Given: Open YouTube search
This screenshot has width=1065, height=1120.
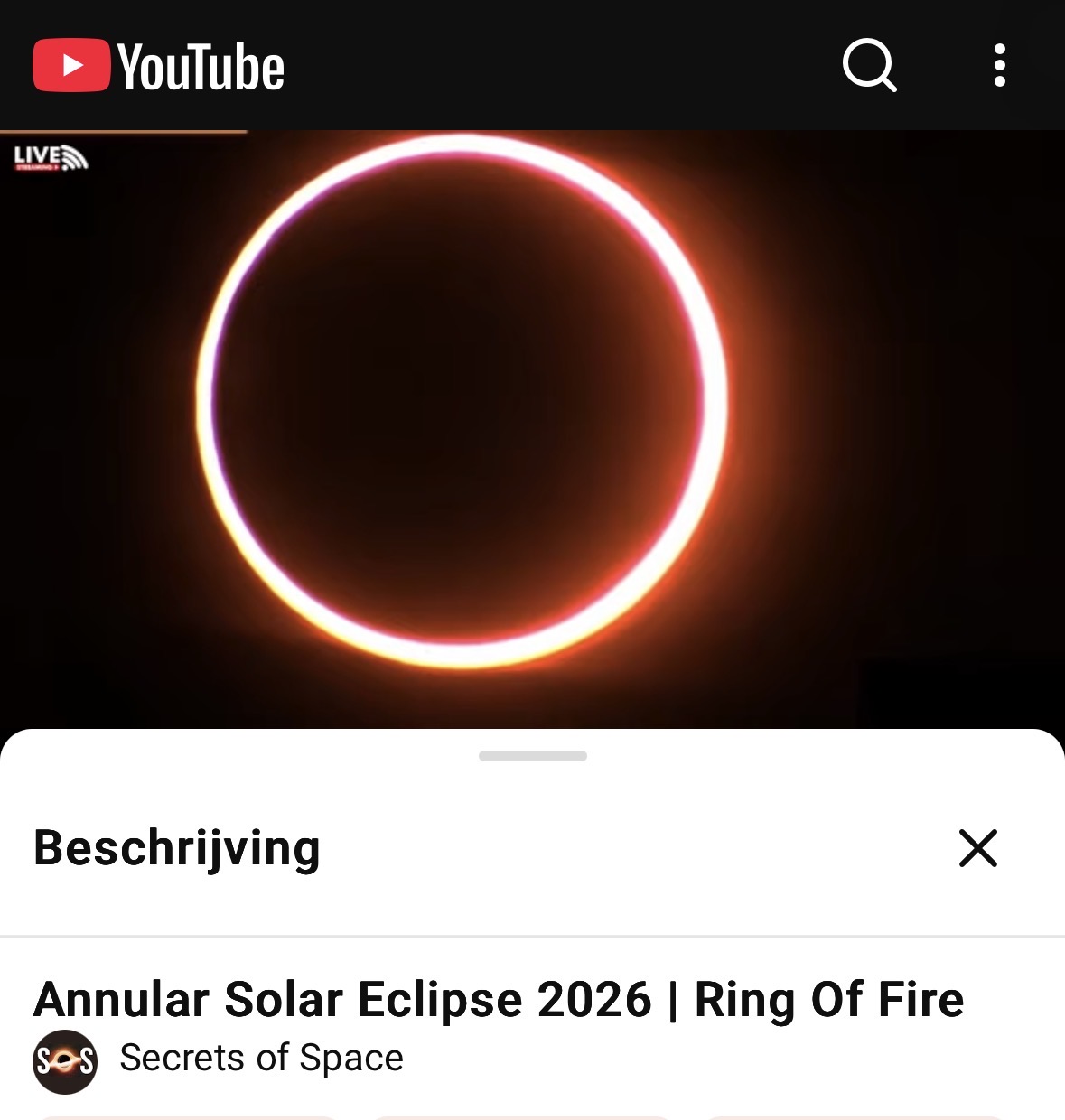Looking at the screenshot, I should (869, 66).
